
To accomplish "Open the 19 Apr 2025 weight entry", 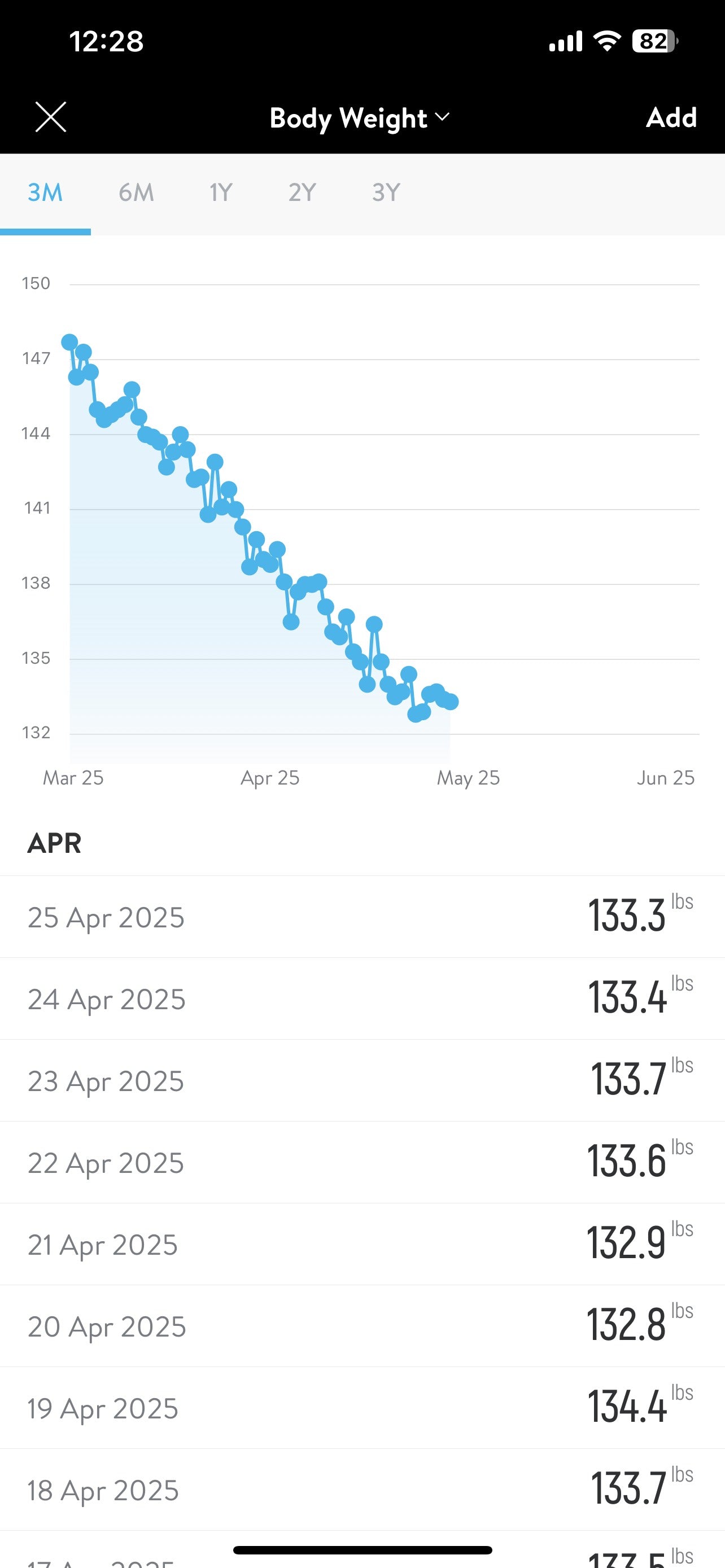I will click(x=362, y=1408).
